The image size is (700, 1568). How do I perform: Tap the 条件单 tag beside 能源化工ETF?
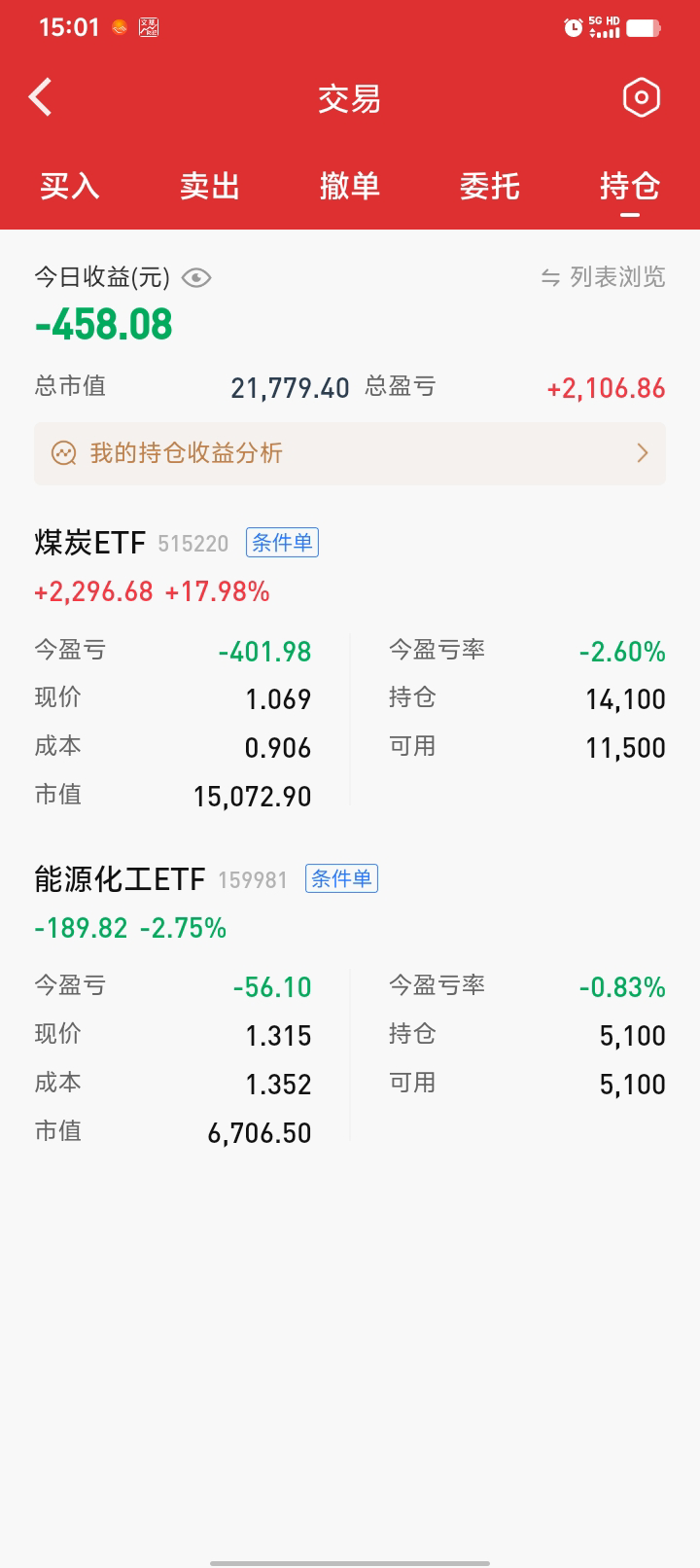point(341,879)
